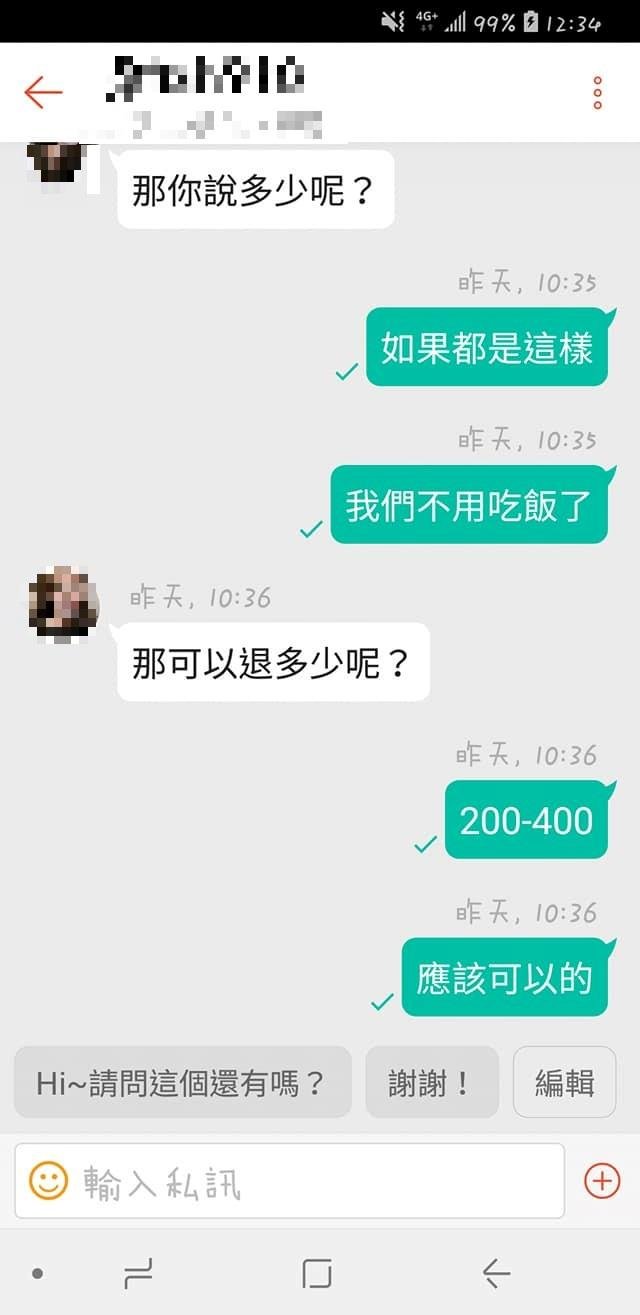Send quick reply "Hi~請問這個還有嗎？"
Viewport: 640px width, 1315px height.
click(x=182, y=1082)
